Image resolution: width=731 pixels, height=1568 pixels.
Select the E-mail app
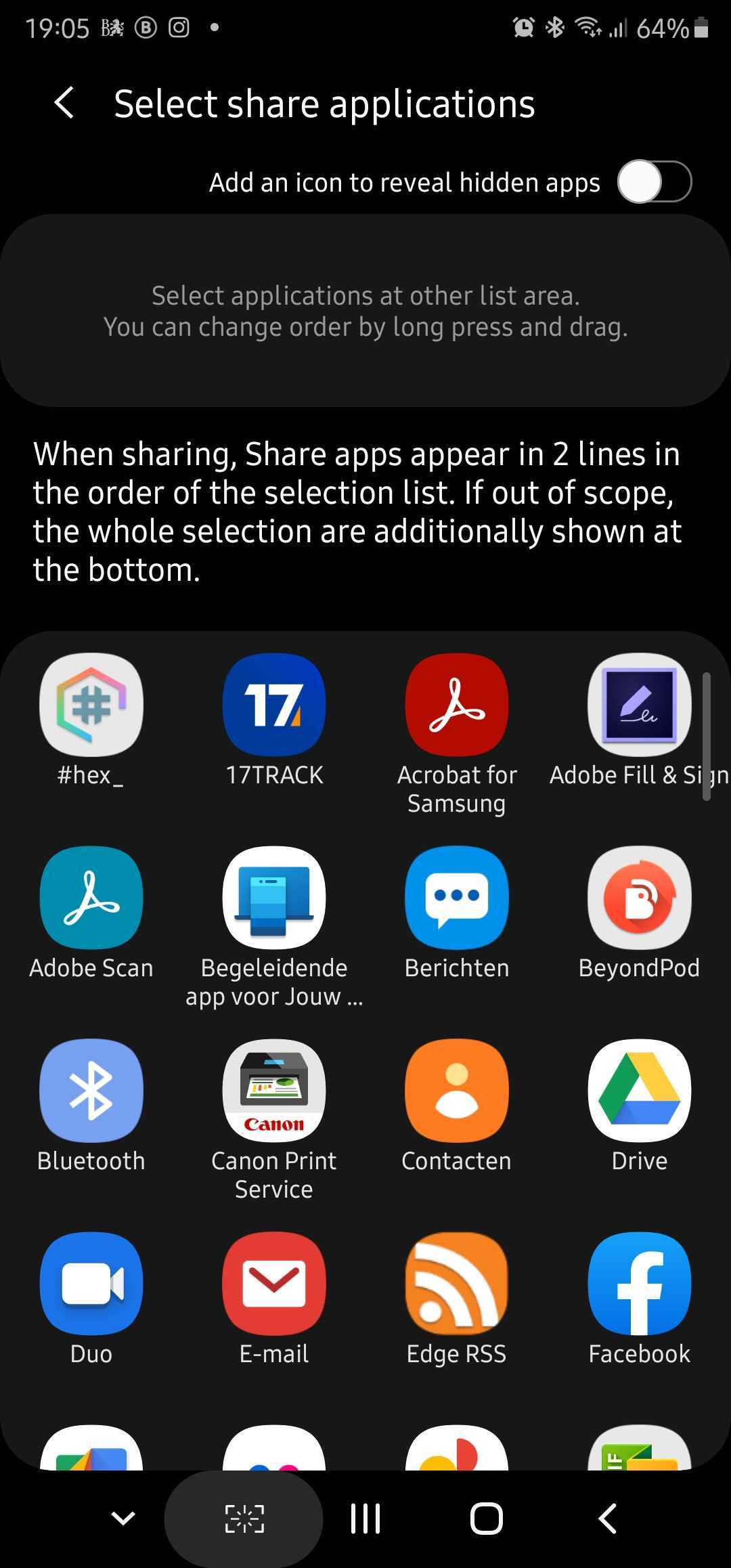click(274, 1284)
